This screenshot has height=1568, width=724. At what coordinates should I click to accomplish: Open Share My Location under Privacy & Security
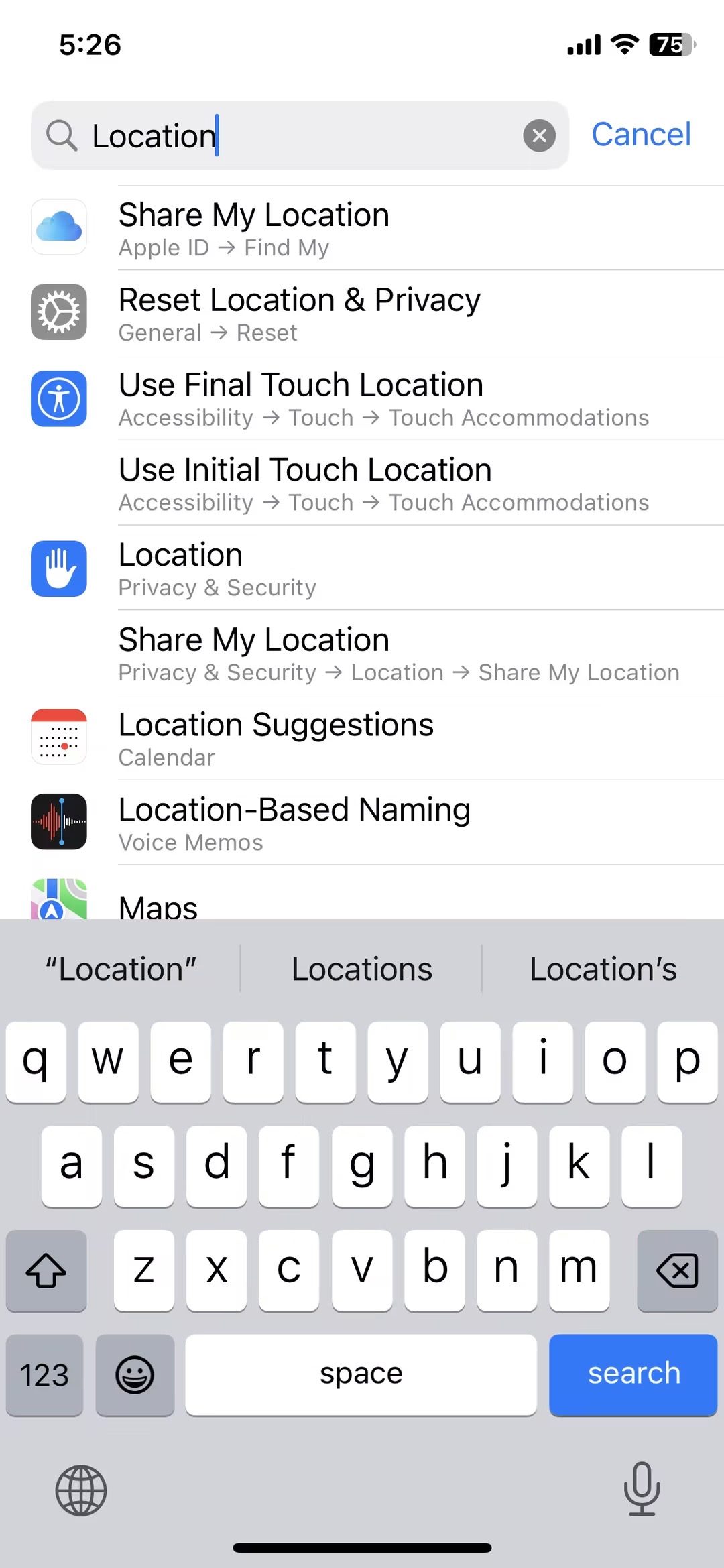click(362, 653)
